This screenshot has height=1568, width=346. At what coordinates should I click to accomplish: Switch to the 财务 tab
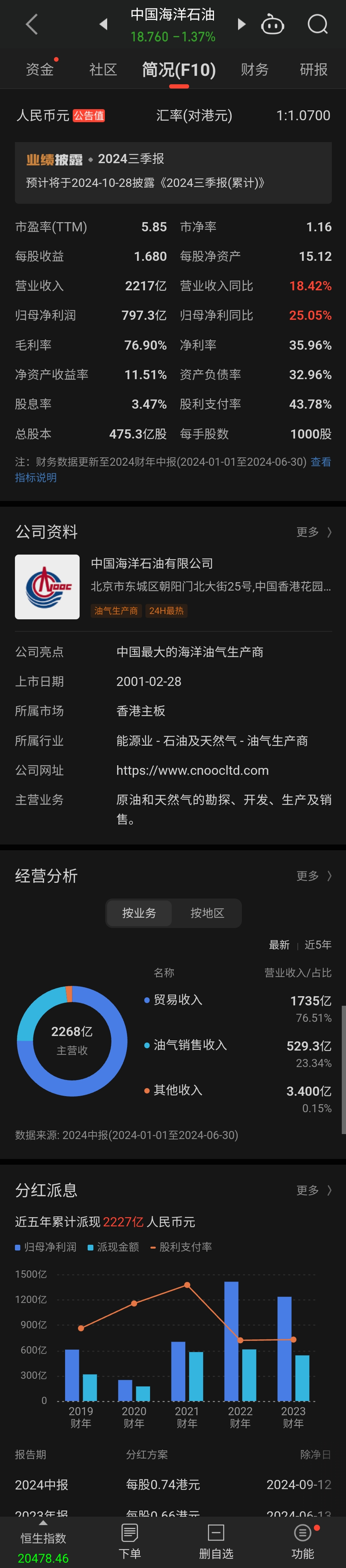click(x=254, y=70)
